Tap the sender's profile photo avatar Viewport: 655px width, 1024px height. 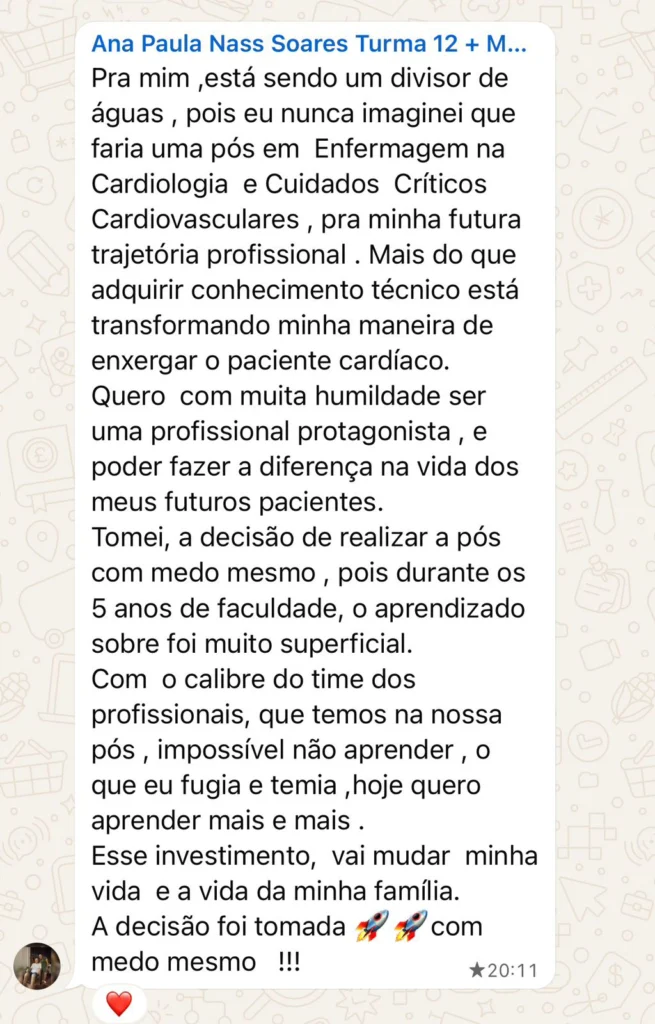point(37,966)
